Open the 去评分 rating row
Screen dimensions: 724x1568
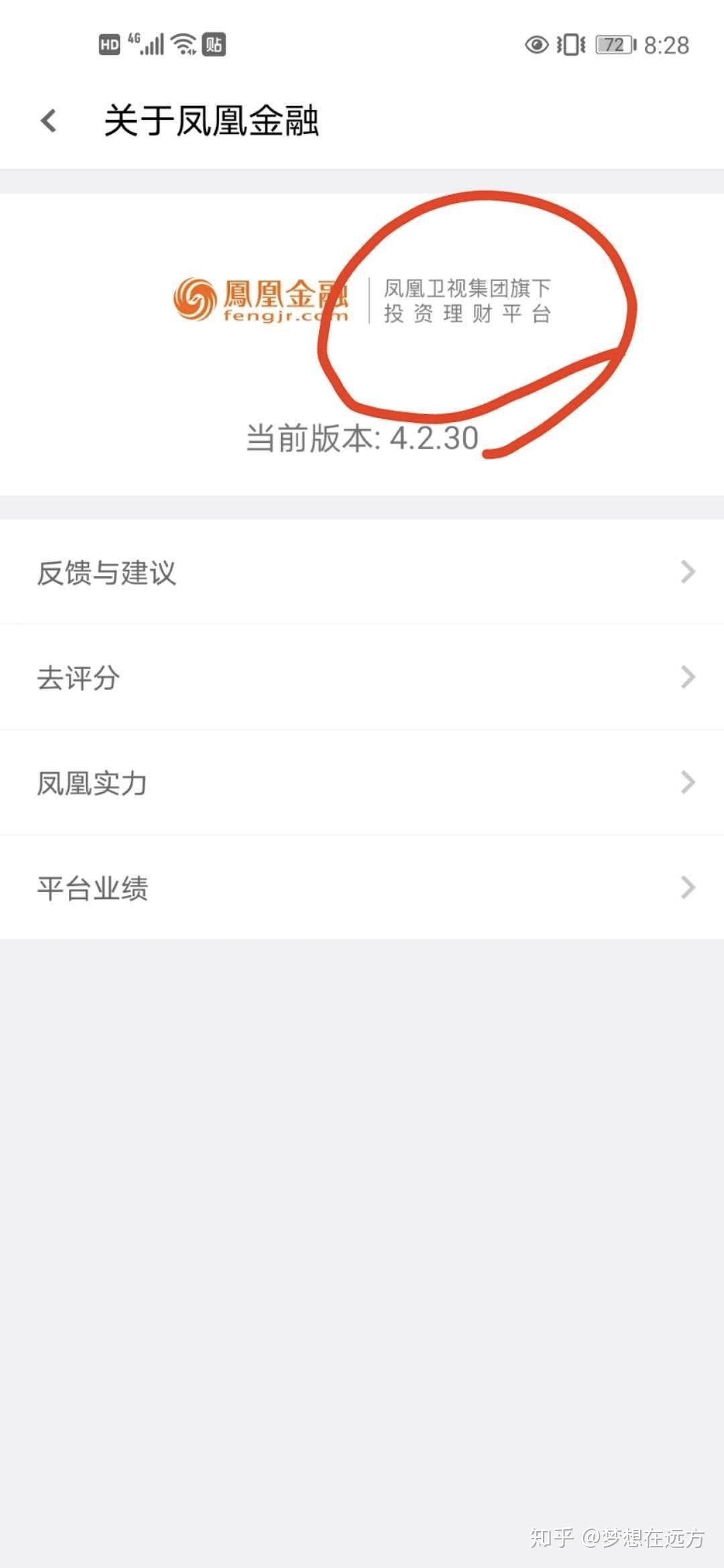tap(362, 677)
